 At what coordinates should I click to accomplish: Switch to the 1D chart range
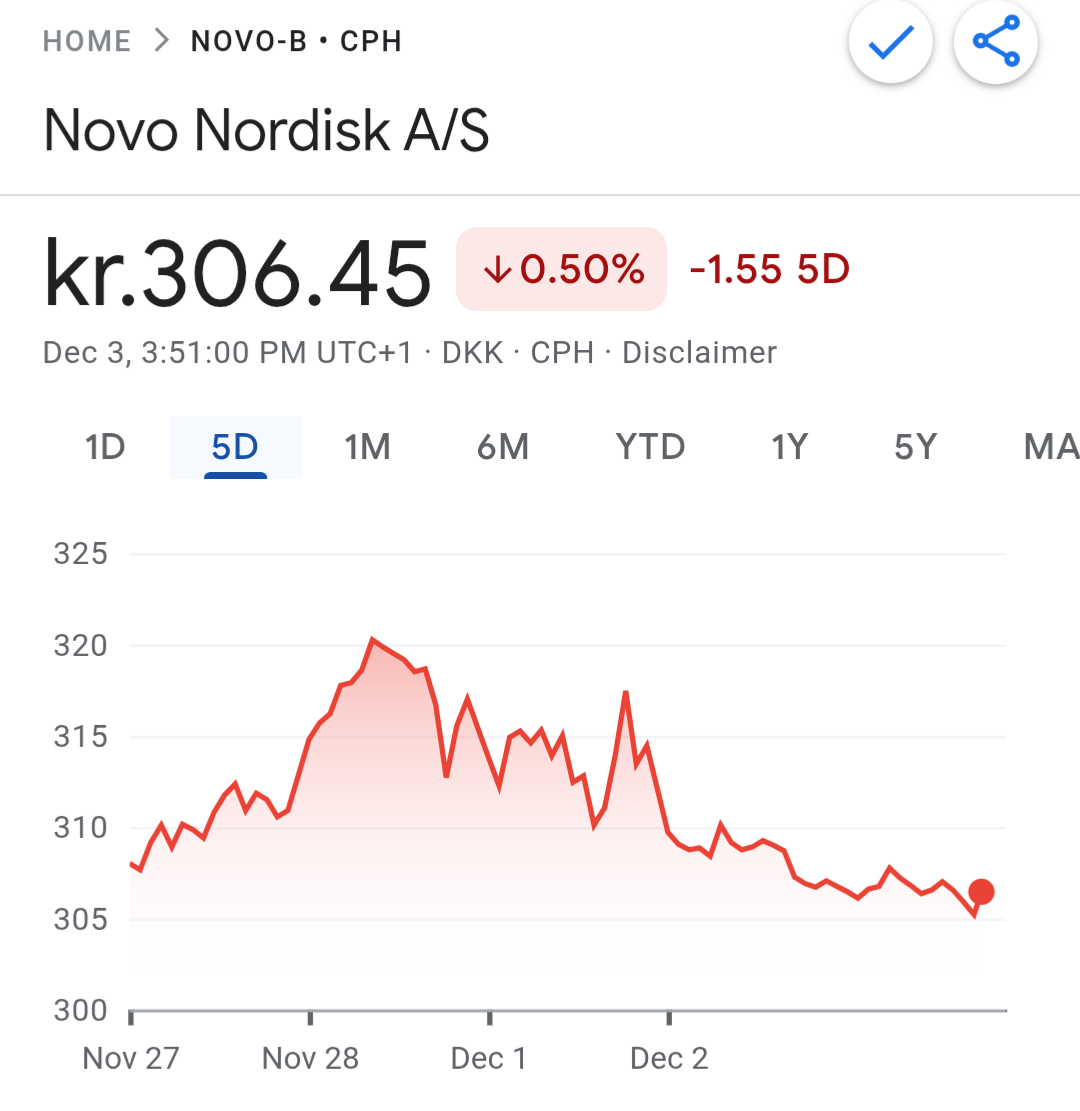(105, 447)
